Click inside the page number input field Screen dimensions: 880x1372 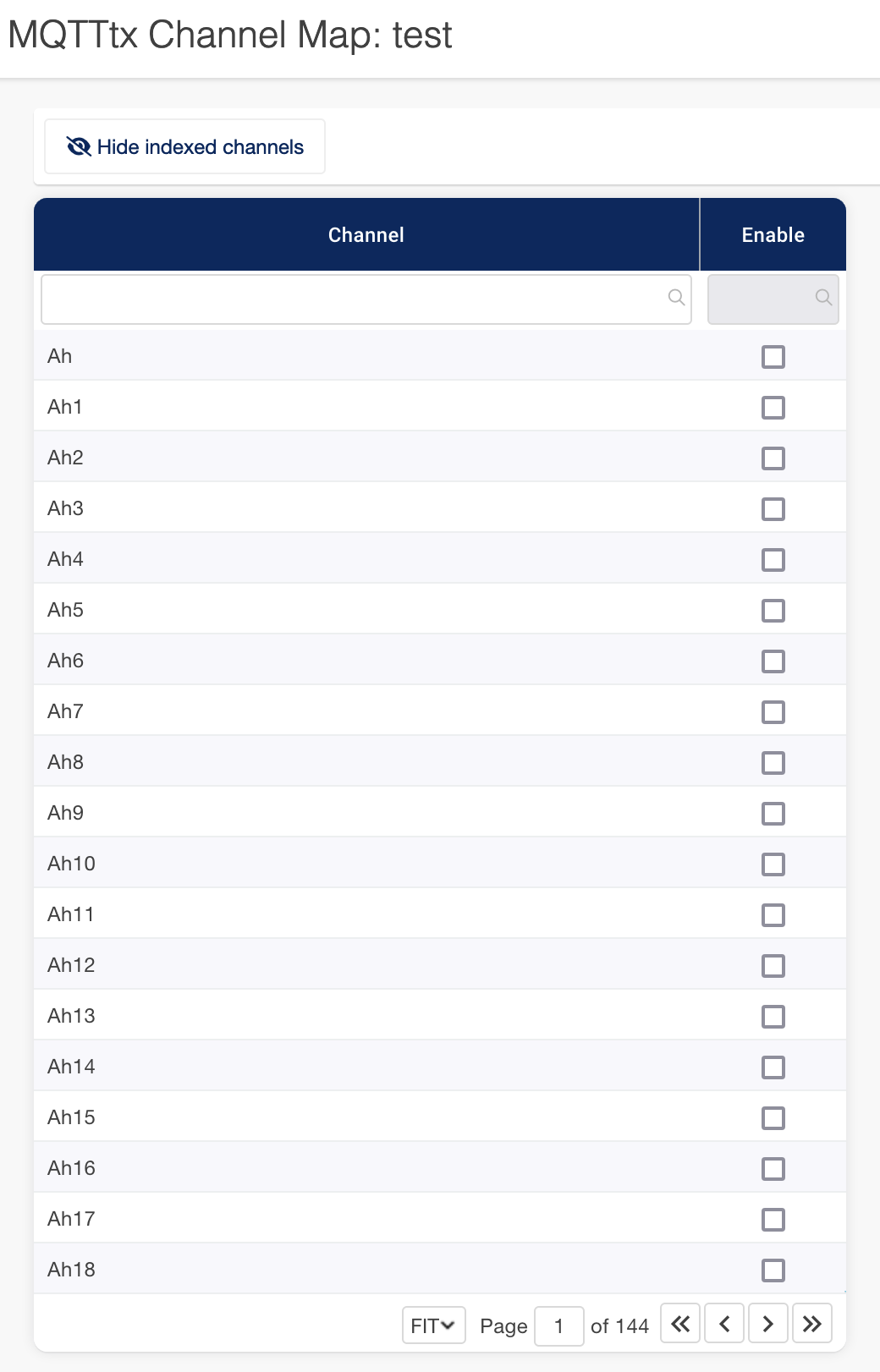[x=560, y=1325]
